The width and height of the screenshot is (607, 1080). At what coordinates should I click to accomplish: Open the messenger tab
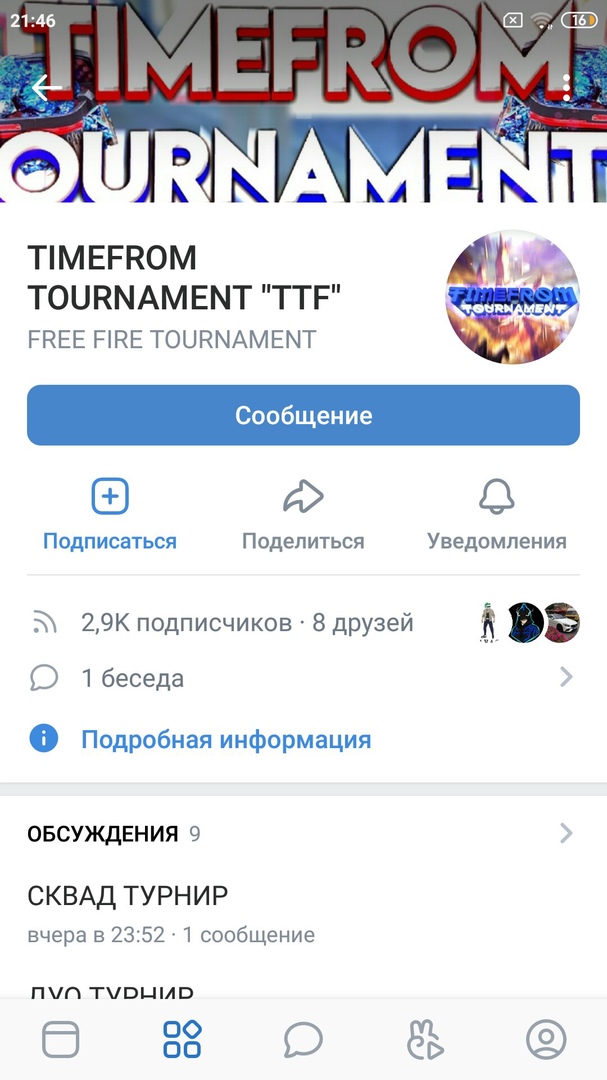pos(303,1040)
